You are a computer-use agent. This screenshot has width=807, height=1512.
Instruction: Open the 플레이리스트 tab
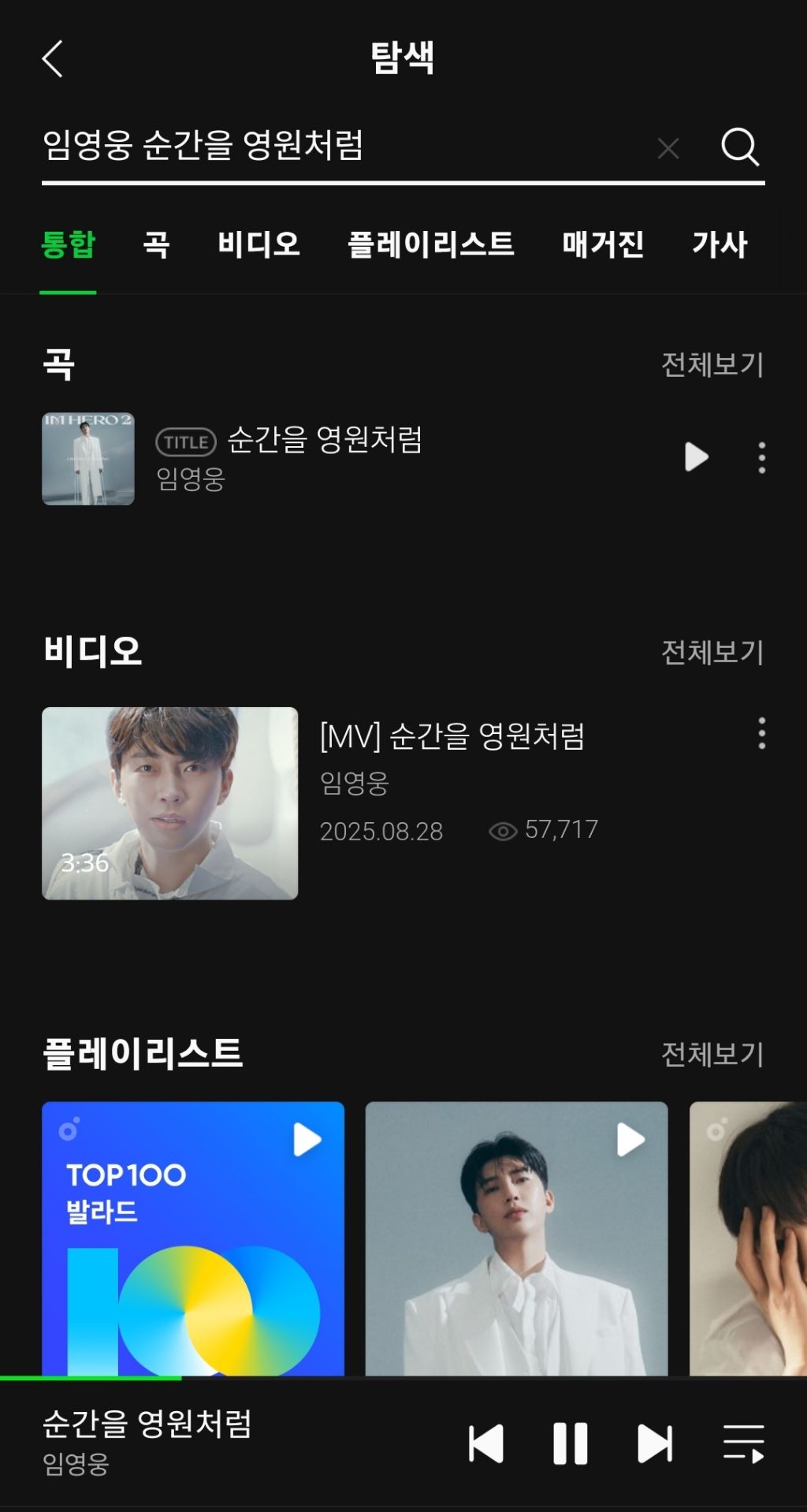coord(430,244)
